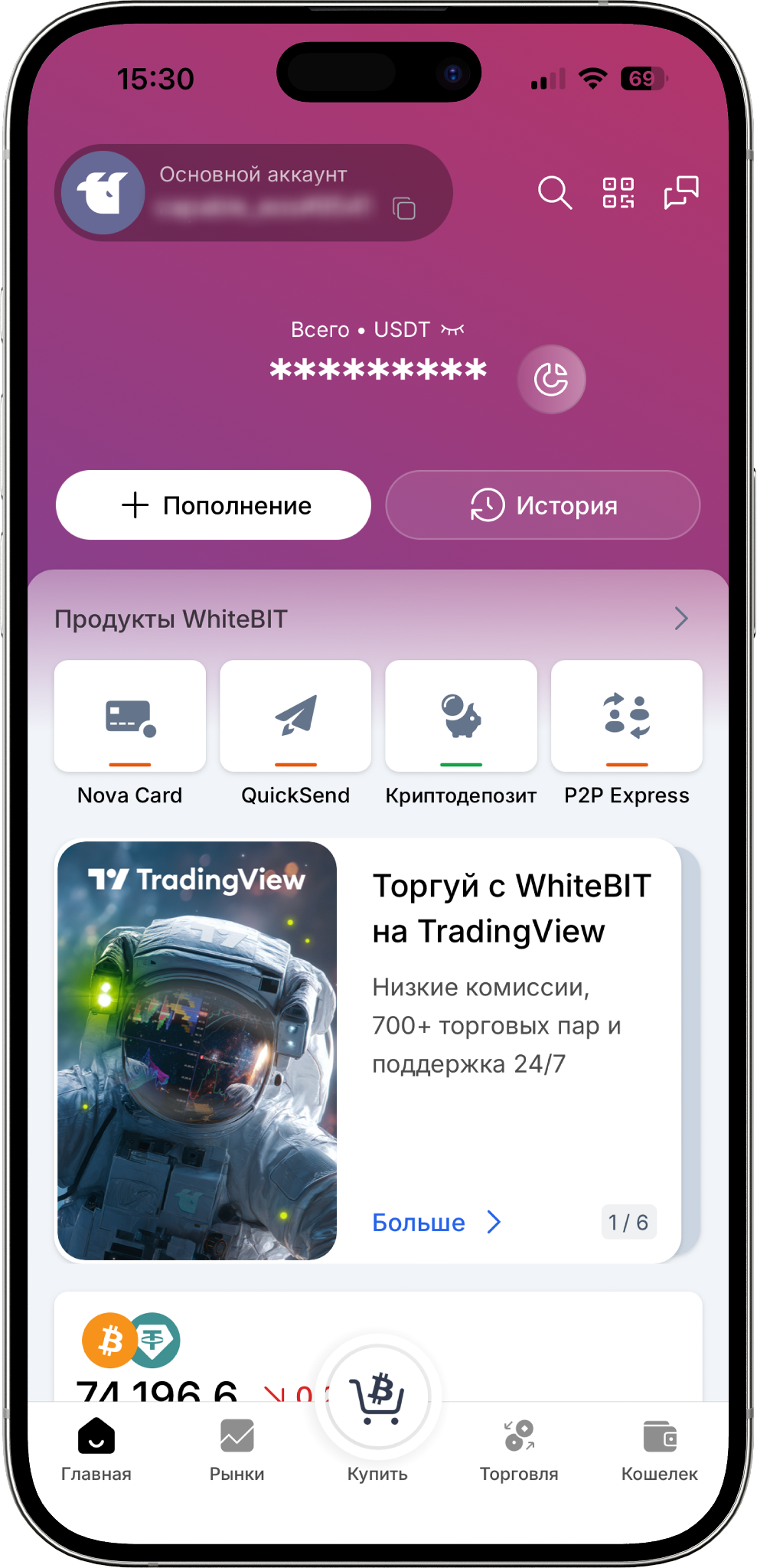This screenshot has height=1568, width=757.
Task: Open the search icon
Action: pos(555,193)
